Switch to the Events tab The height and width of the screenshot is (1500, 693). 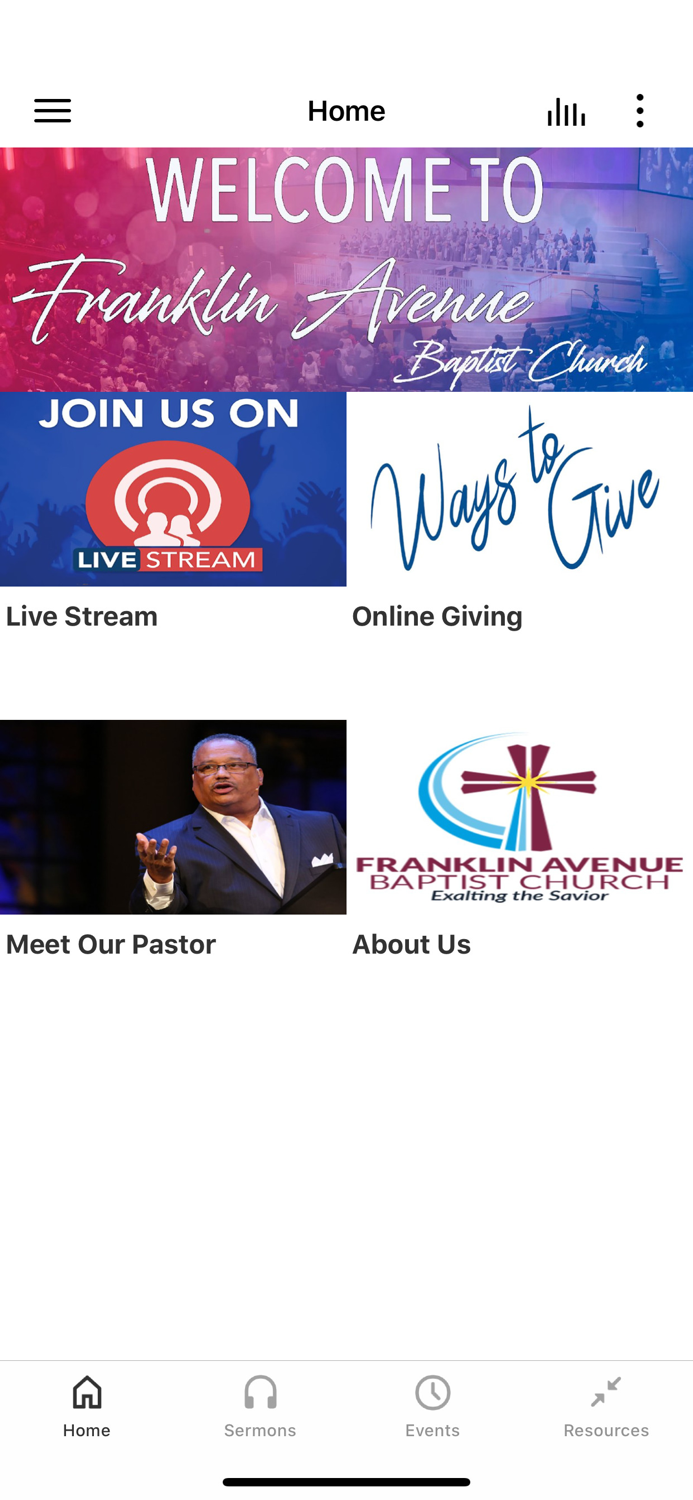(x=433, y=1406)
